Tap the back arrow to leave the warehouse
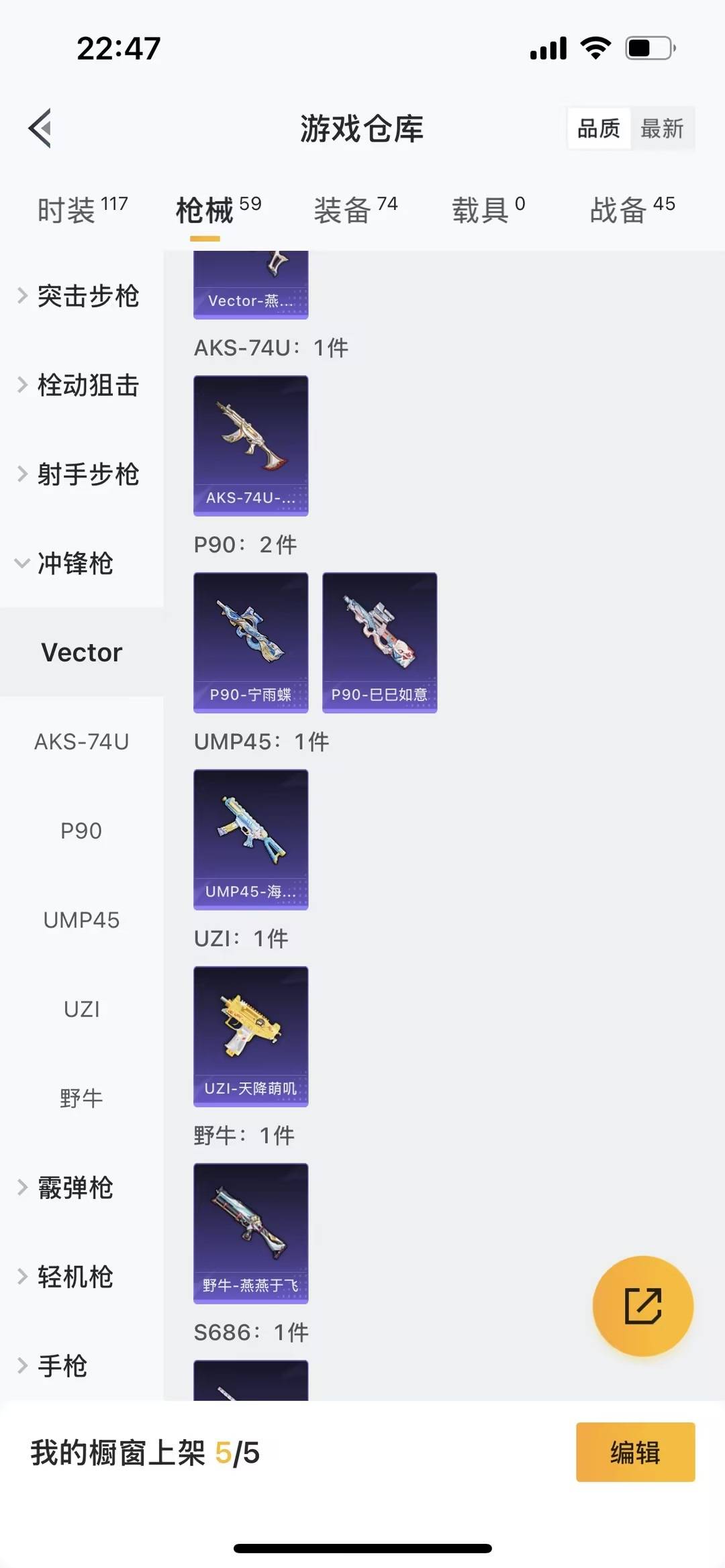The height and width of the screenshot is (1568, 725). pos(40,127)
